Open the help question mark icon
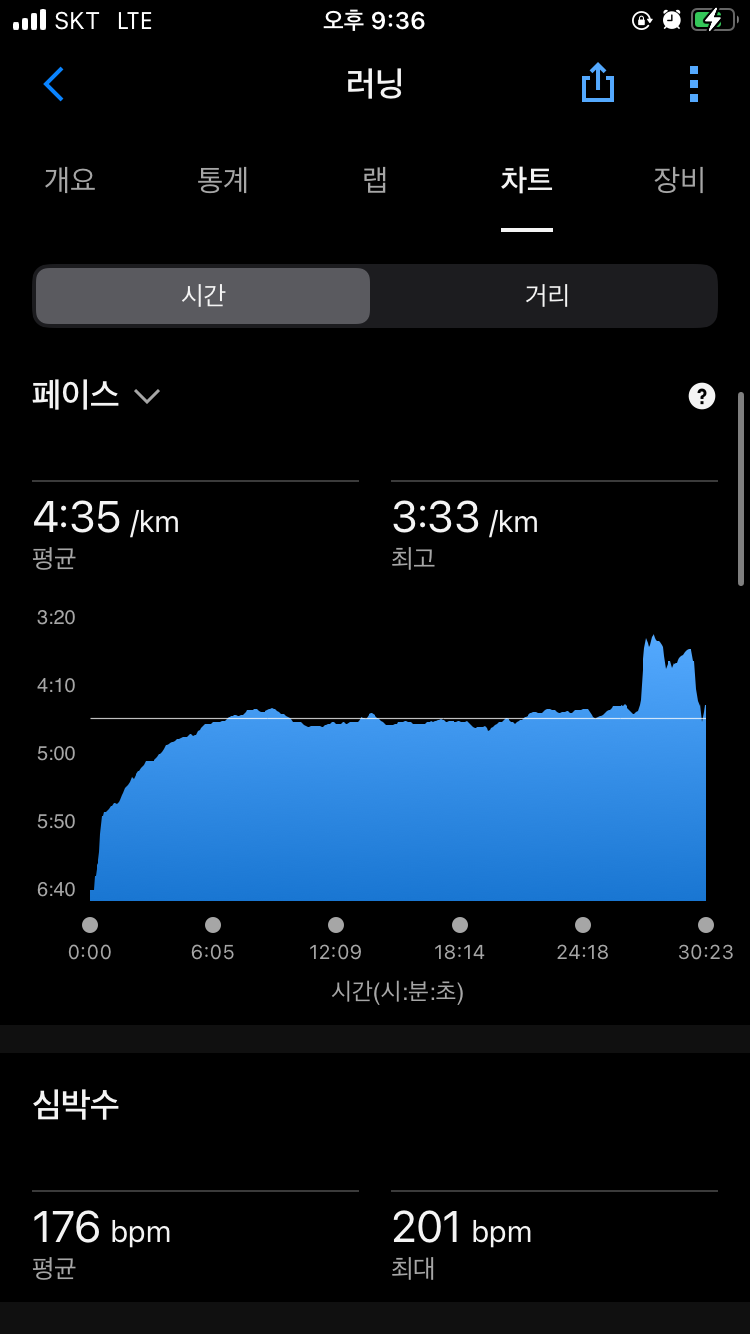 point(702,397)
